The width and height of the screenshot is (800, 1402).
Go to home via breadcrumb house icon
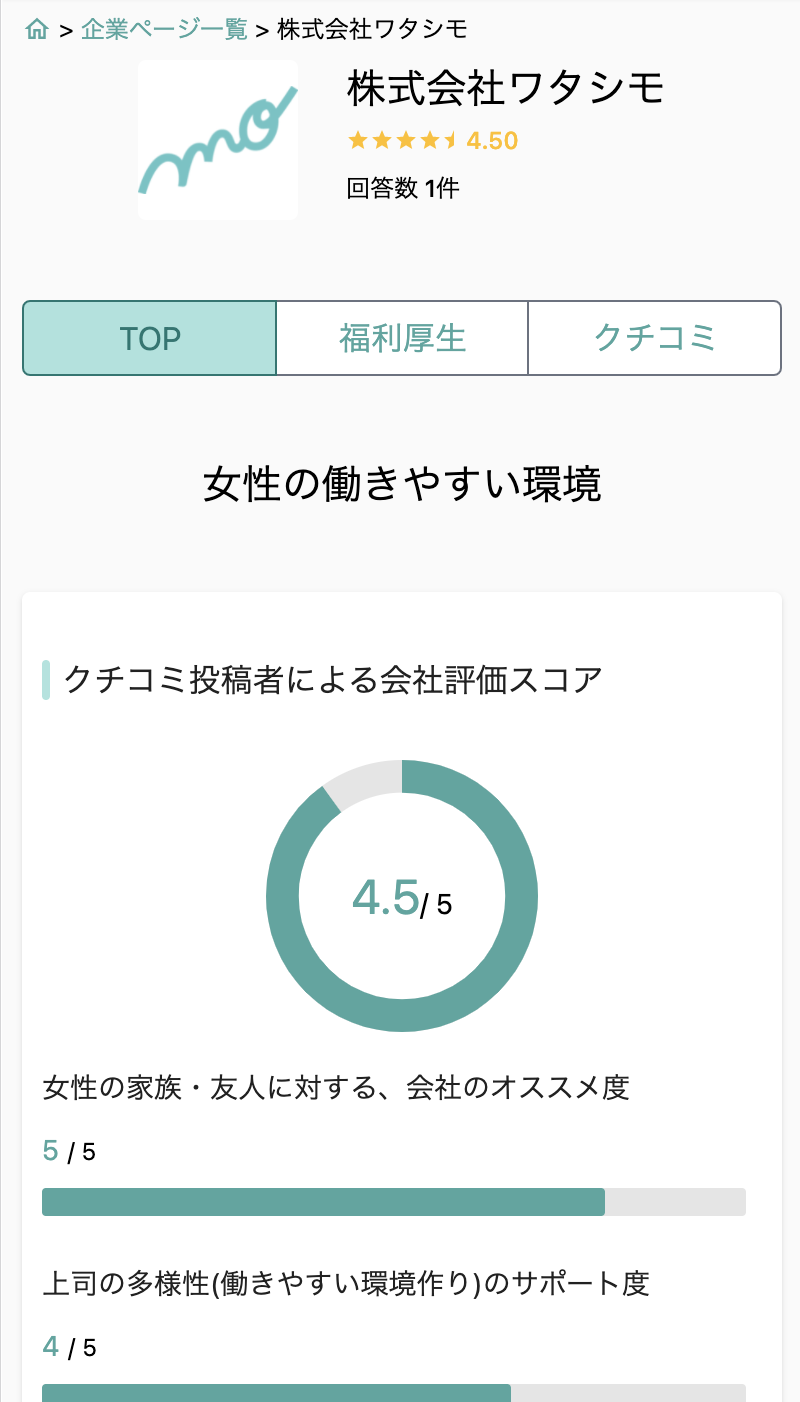click(x=37, y=30)
